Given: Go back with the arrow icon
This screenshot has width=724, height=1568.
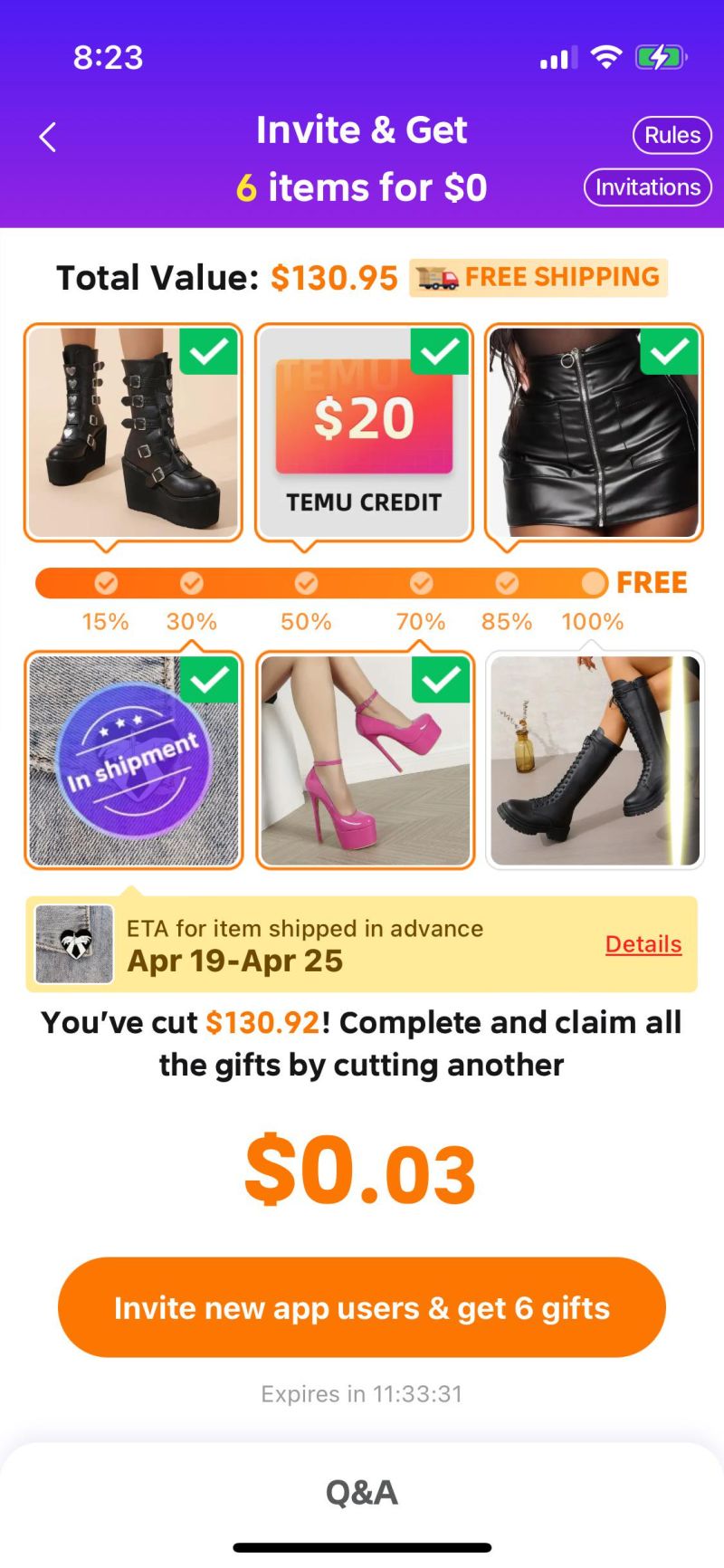Looking at the screenshot, I should (x=48, y=137).
